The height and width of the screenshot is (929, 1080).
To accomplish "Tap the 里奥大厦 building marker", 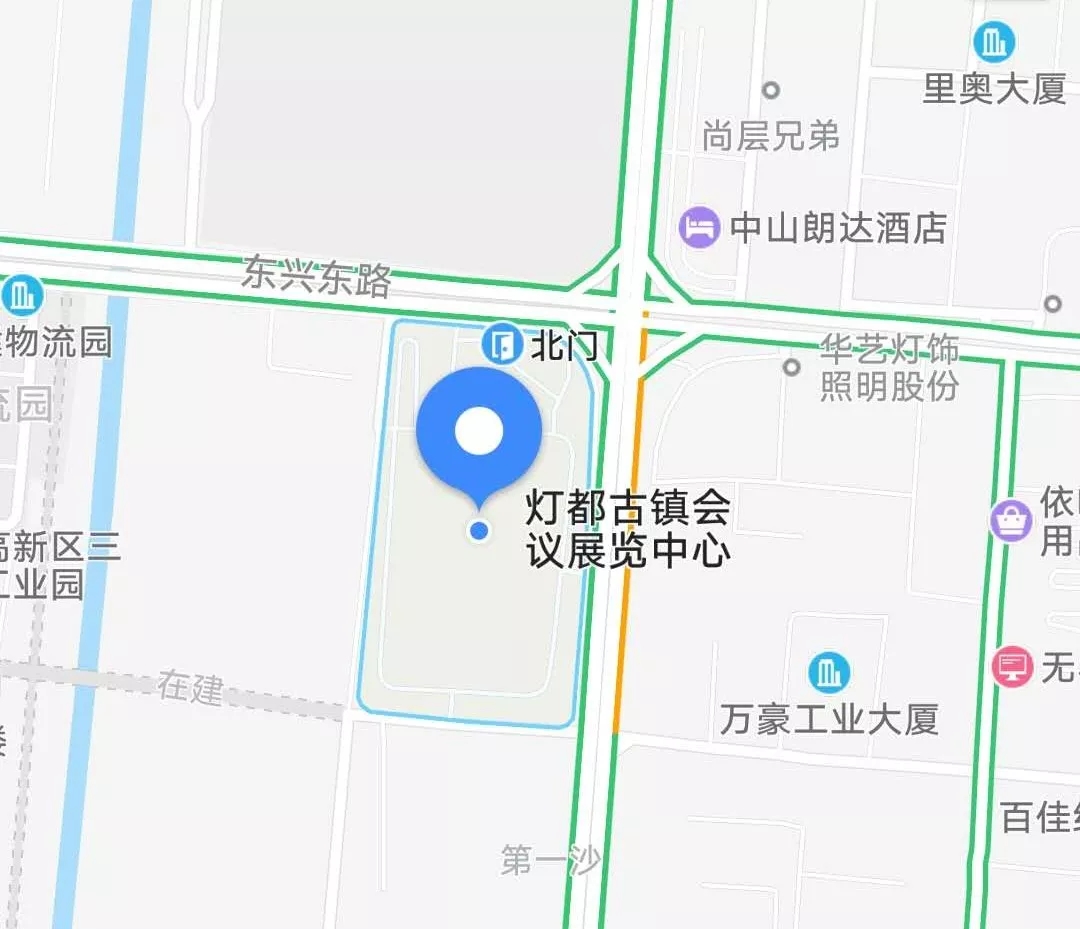I will click(994, 42).
